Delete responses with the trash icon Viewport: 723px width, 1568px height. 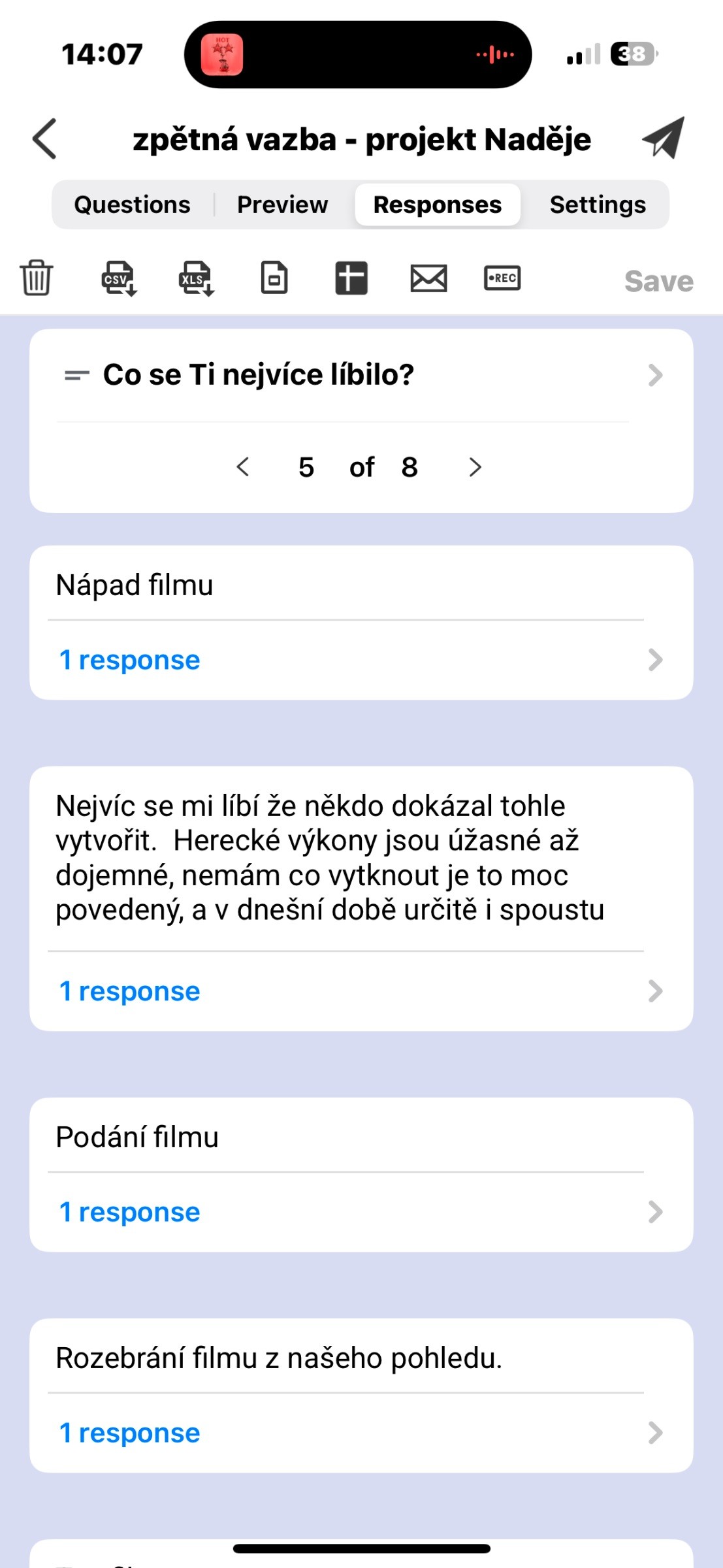pos(37,278)
